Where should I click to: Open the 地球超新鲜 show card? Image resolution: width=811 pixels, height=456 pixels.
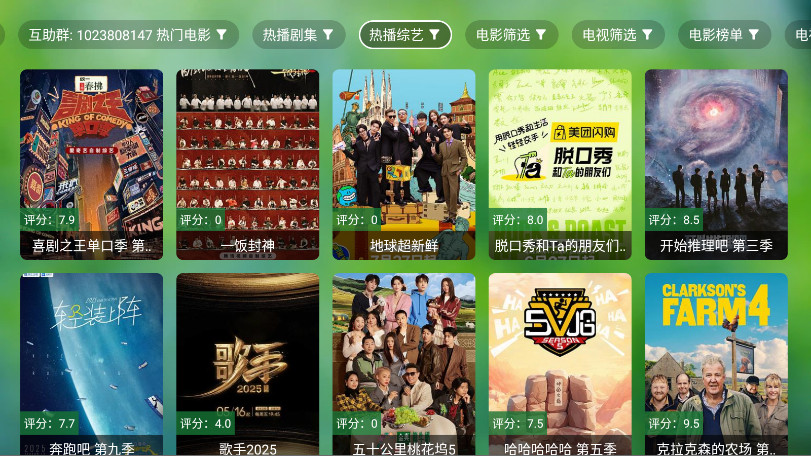click(404, 164)
